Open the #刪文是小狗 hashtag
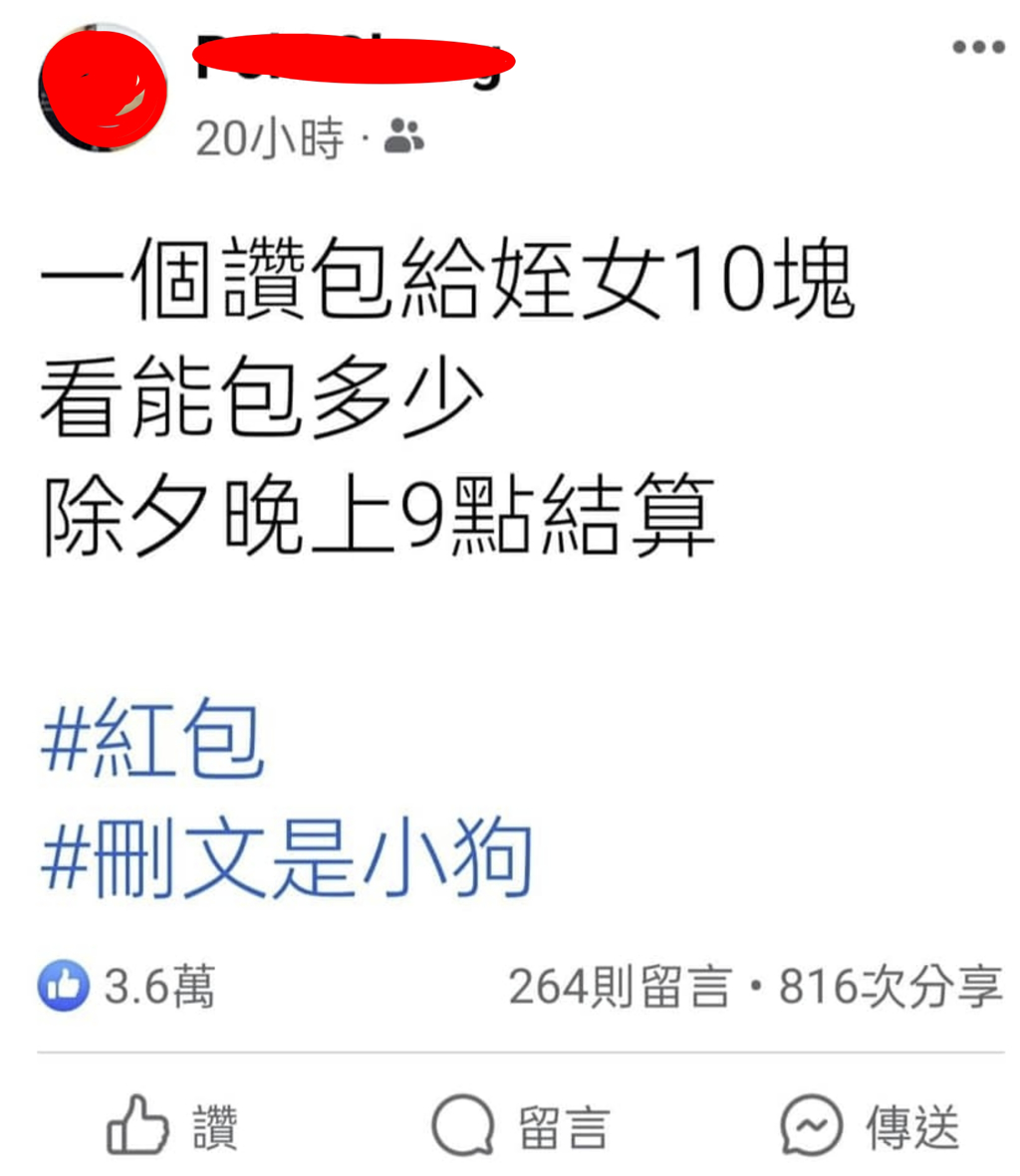 (287, 857)
